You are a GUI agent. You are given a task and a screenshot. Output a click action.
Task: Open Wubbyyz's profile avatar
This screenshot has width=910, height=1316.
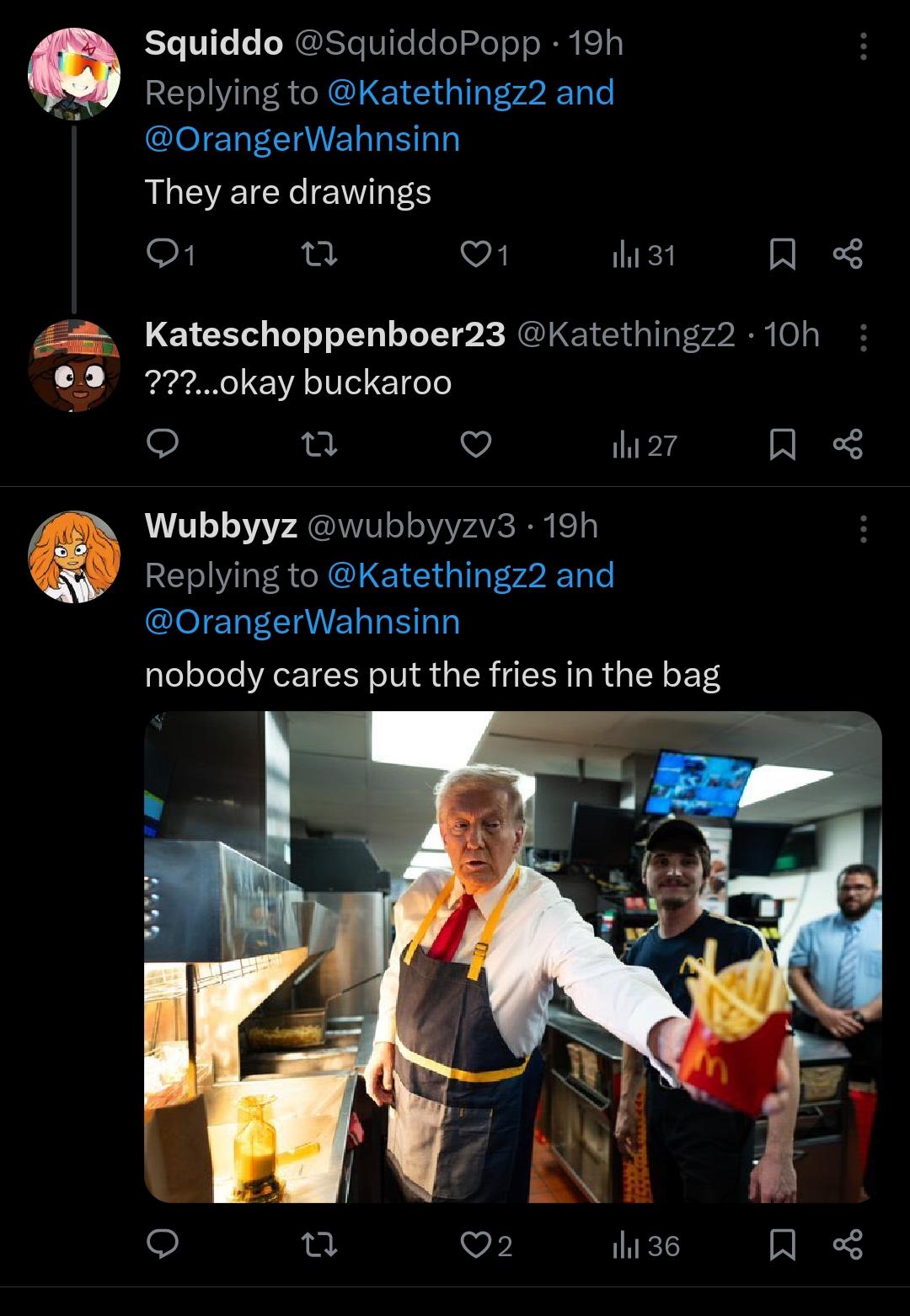tap(74, 557)
